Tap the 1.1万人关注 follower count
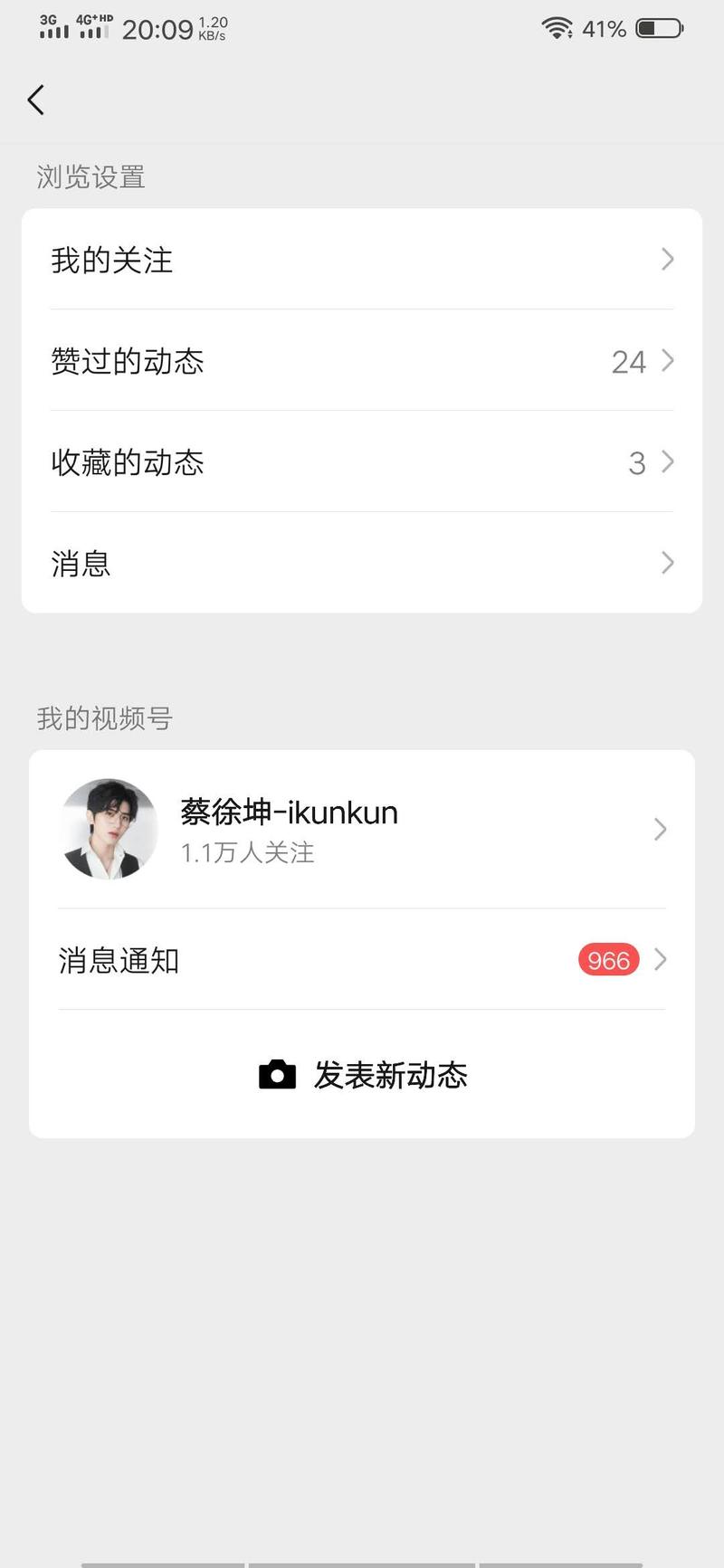The height and width of the screenshot is (1568, 724). 248,853
